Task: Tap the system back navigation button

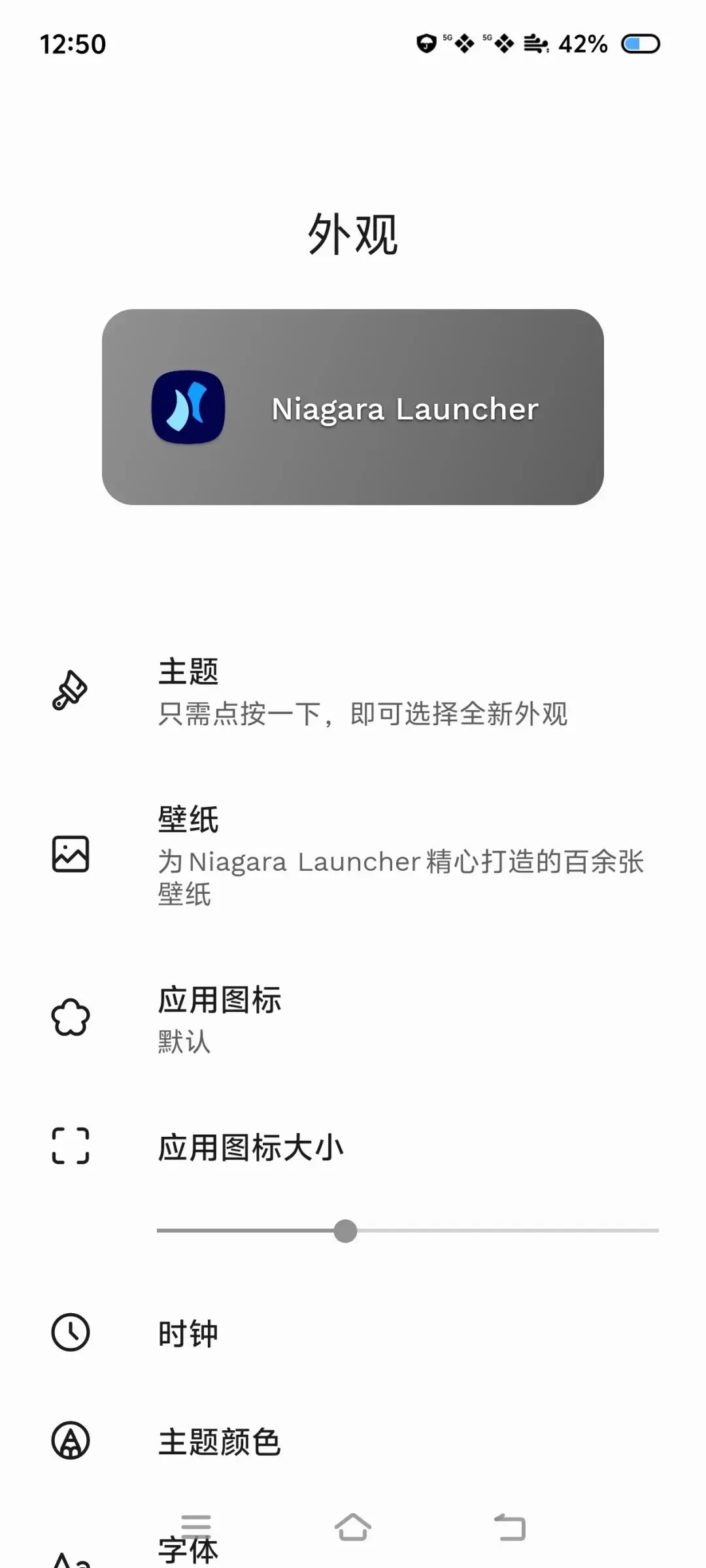Action: coord(510,1527)
